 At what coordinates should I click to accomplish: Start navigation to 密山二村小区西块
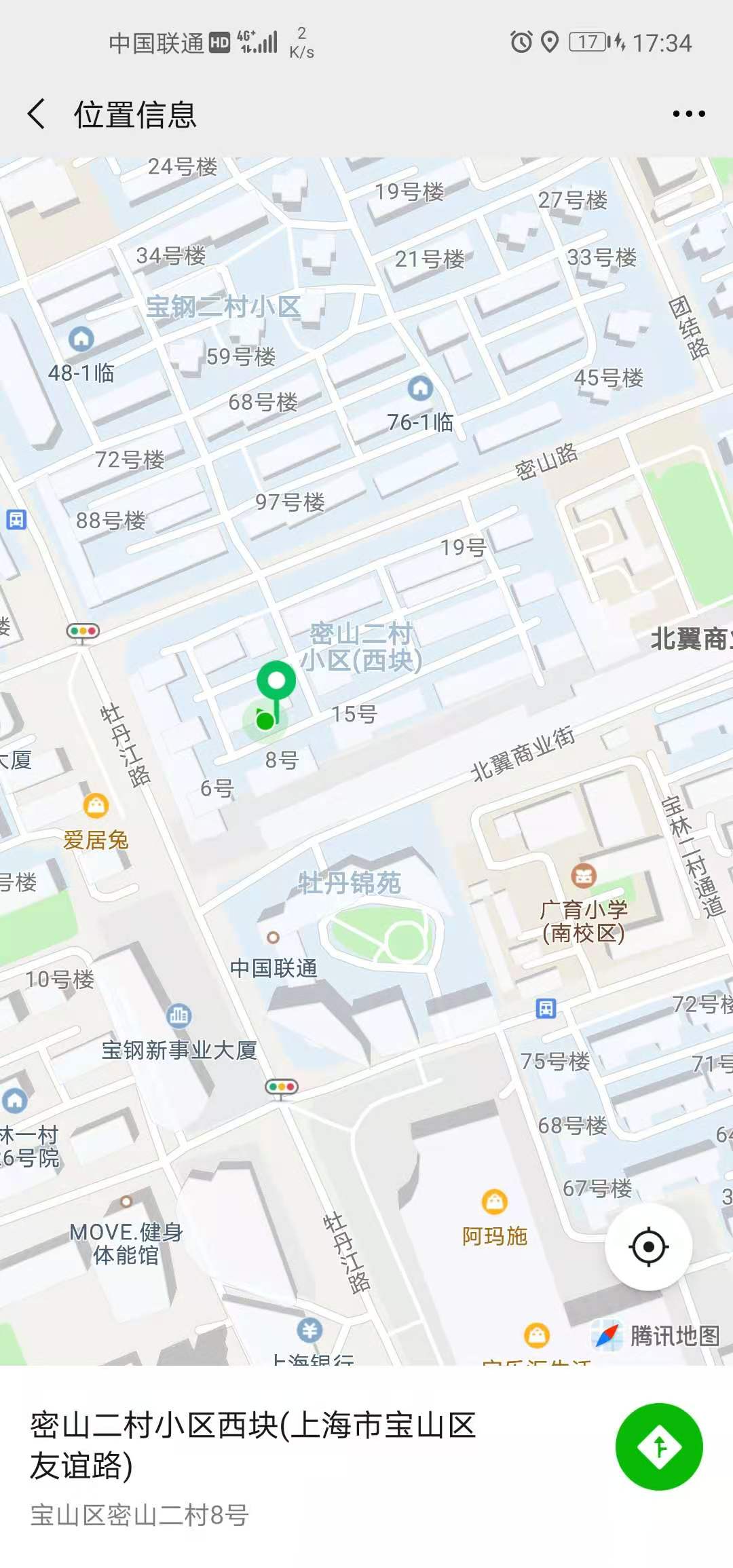pos(658,1446)
